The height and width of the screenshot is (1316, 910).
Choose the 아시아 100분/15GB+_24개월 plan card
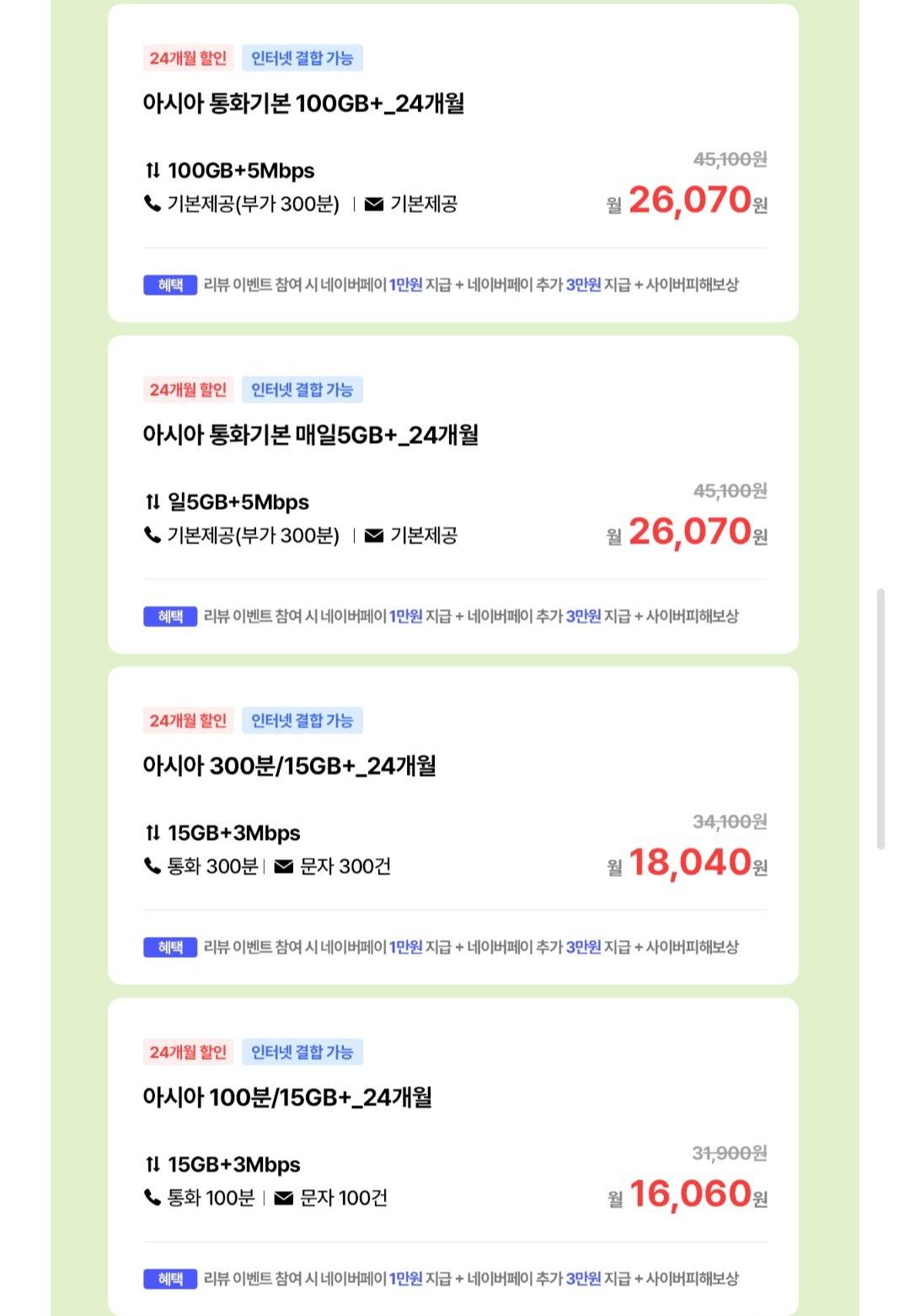pos(287,1098)
